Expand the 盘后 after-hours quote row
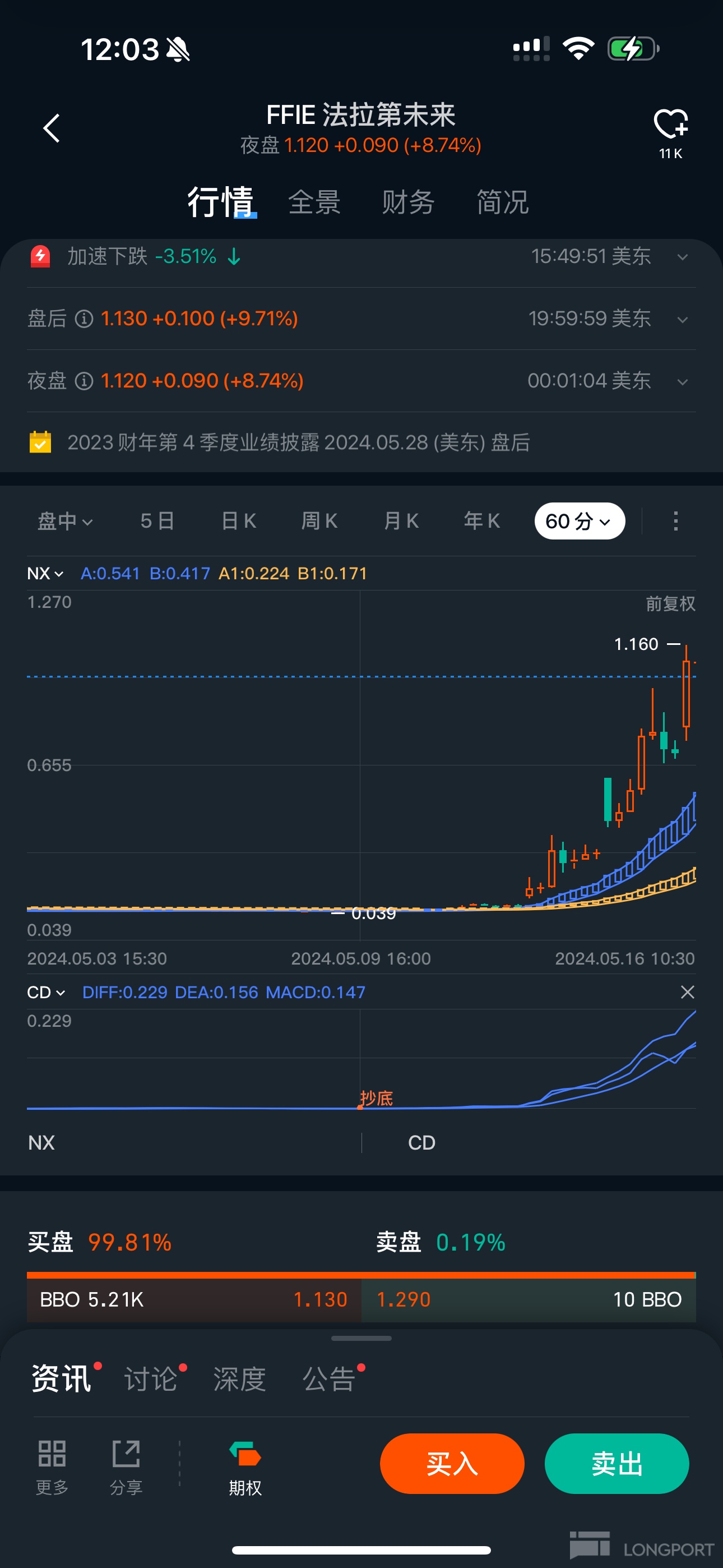This screenshot has width=723, height=1568. pos(682,320)
